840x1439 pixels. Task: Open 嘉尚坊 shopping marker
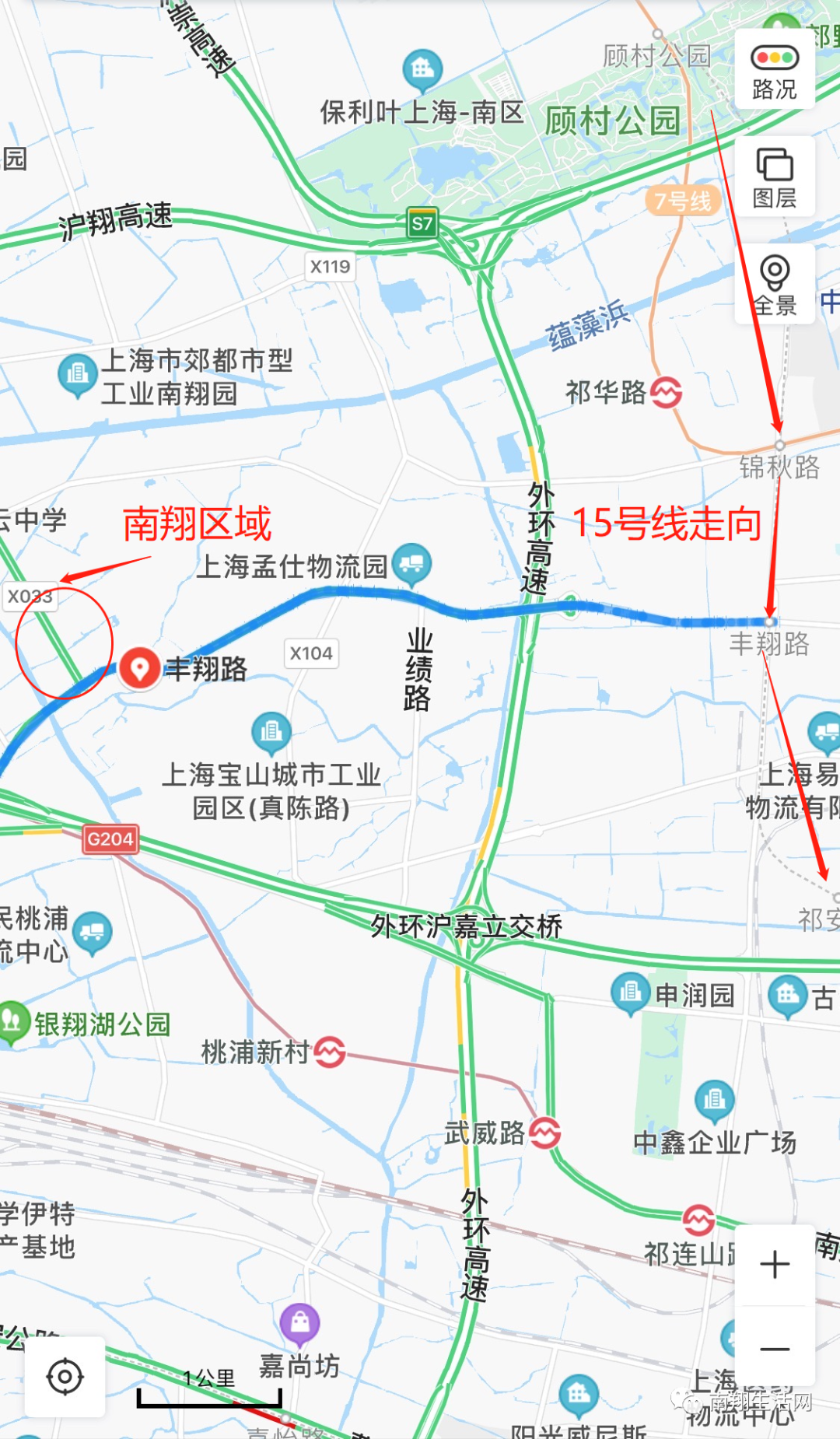tap(300, 1322)
